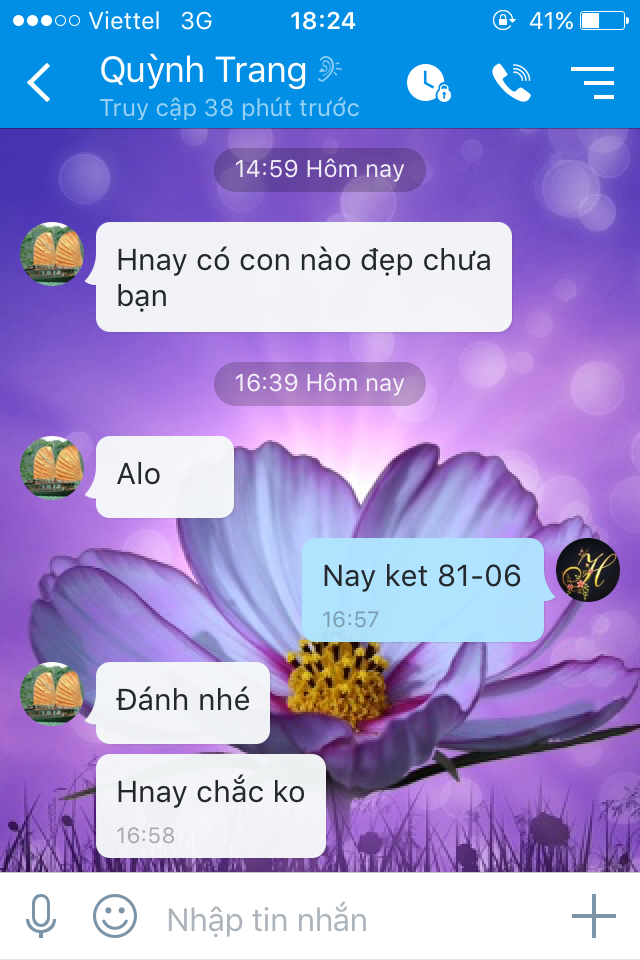Viewport: 640px width, 960px height.
Task: Start a voice call with Quỳnh Trang
Action: pos(511,83)
